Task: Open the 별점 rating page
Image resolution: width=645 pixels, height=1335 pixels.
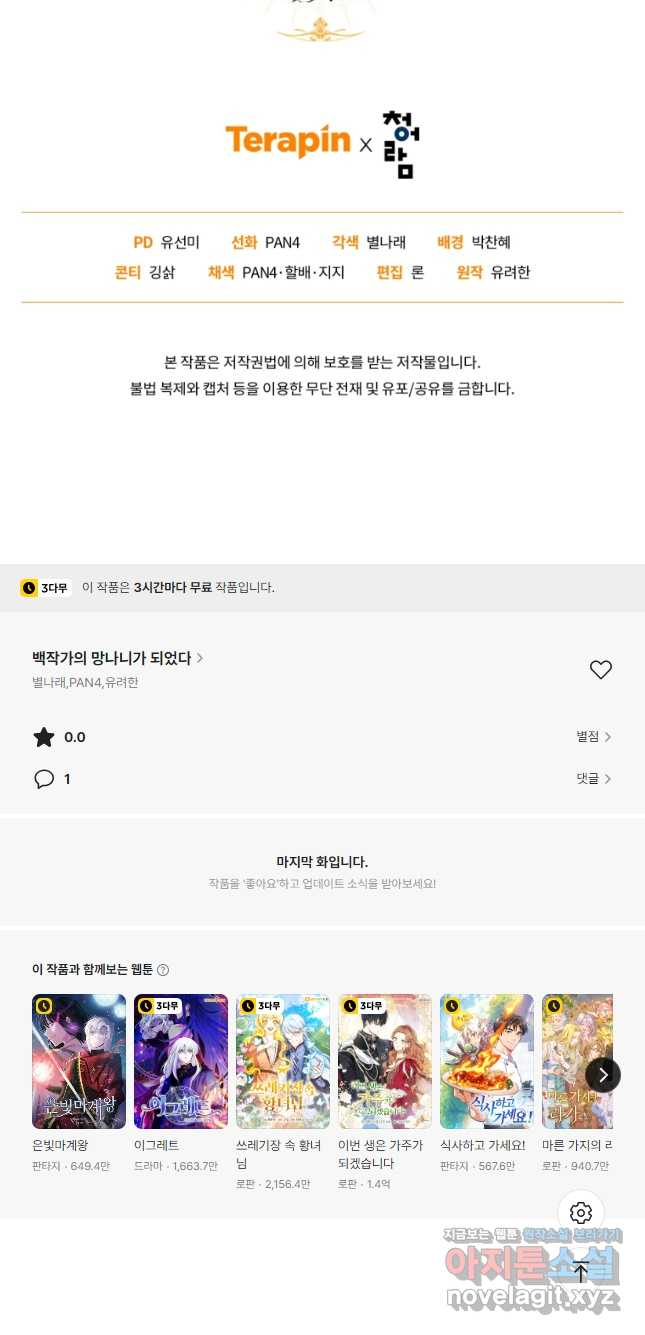Action: coord(593,737)
